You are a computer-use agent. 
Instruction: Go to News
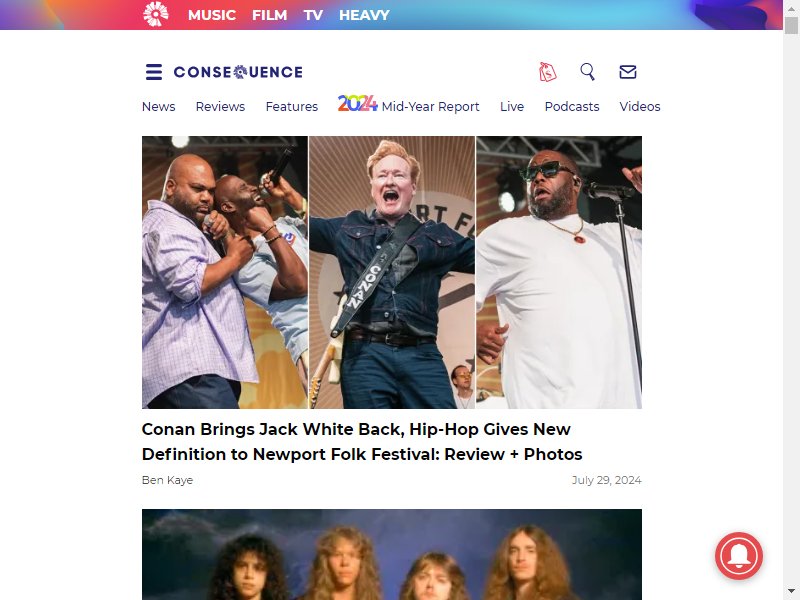(x=158, y=106)
